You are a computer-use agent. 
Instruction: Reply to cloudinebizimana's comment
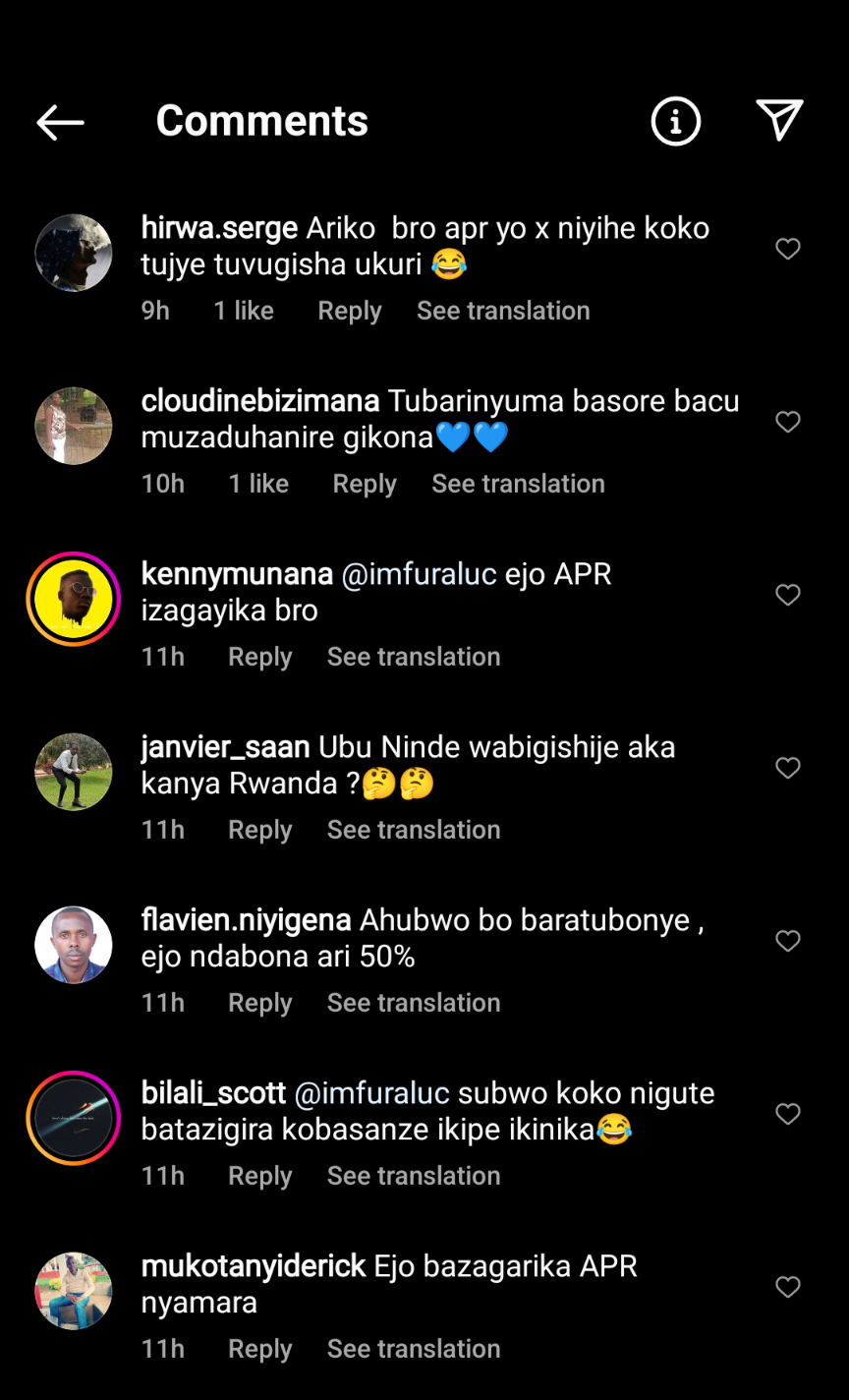(364, 484)
